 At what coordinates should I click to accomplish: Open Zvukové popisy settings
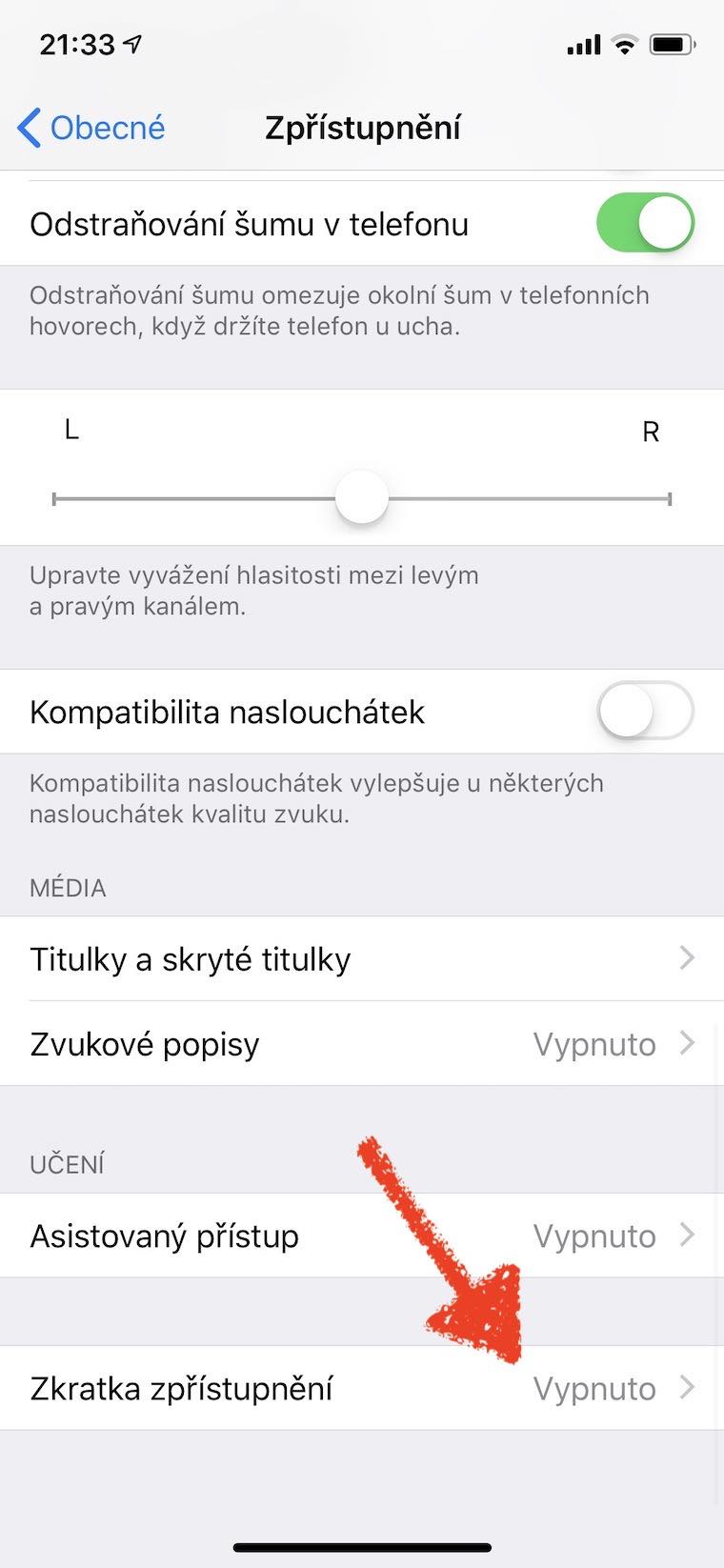click(x=362, y=1044)
